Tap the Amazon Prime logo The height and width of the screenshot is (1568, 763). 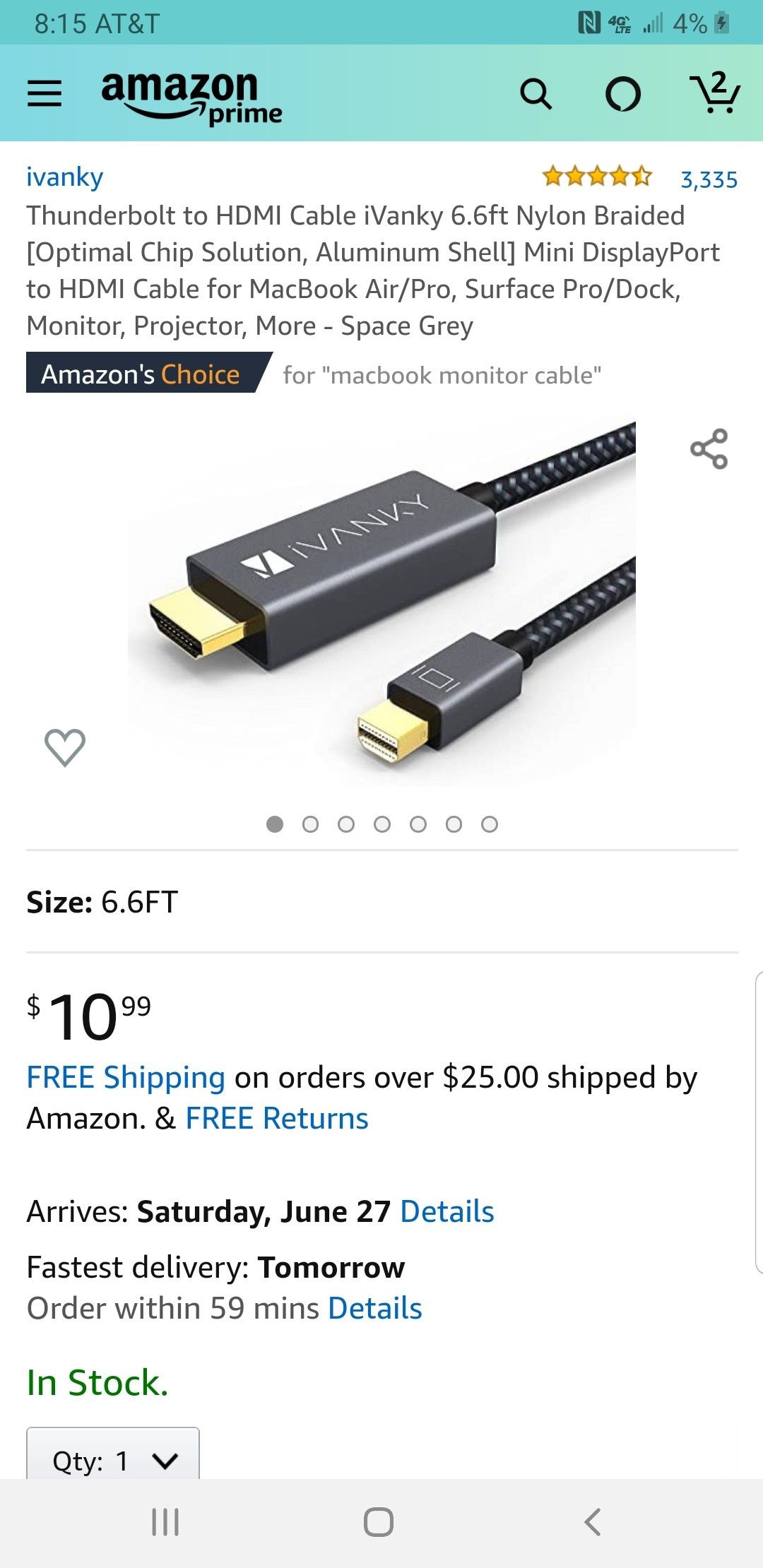(191, 97)
